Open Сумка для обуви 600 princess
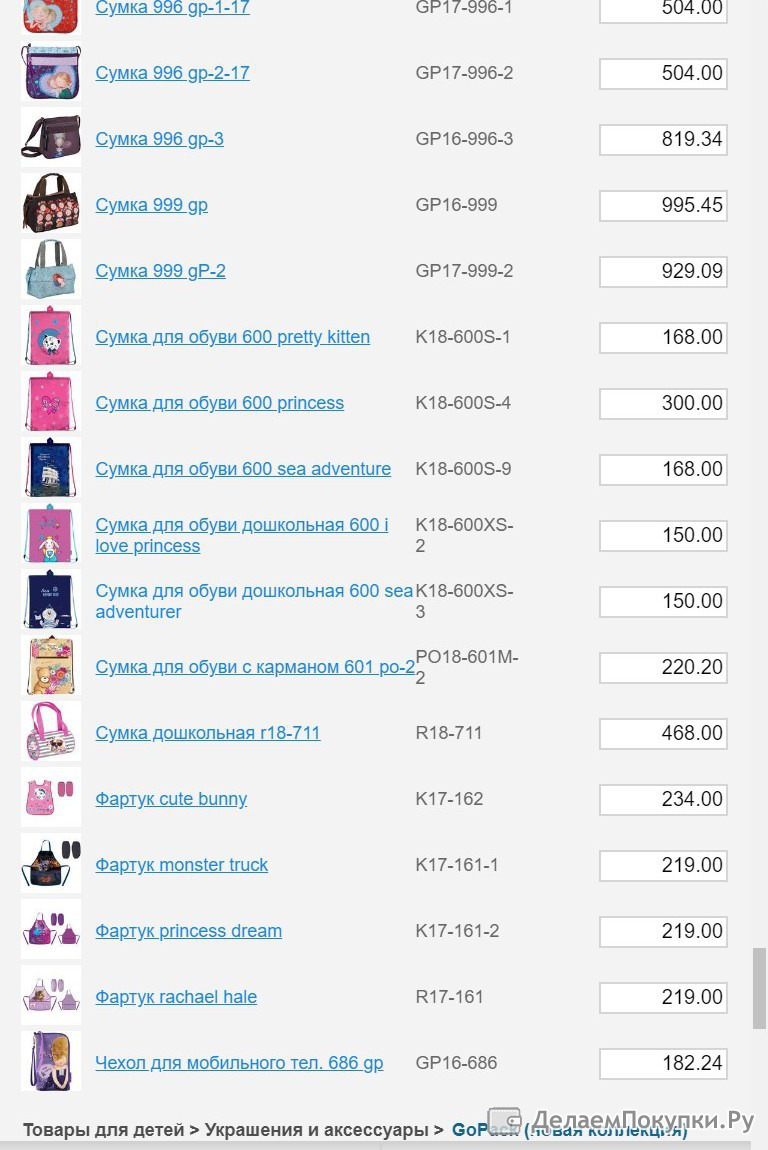Screen dimensions: 768x1150 [x=219, y=403]
